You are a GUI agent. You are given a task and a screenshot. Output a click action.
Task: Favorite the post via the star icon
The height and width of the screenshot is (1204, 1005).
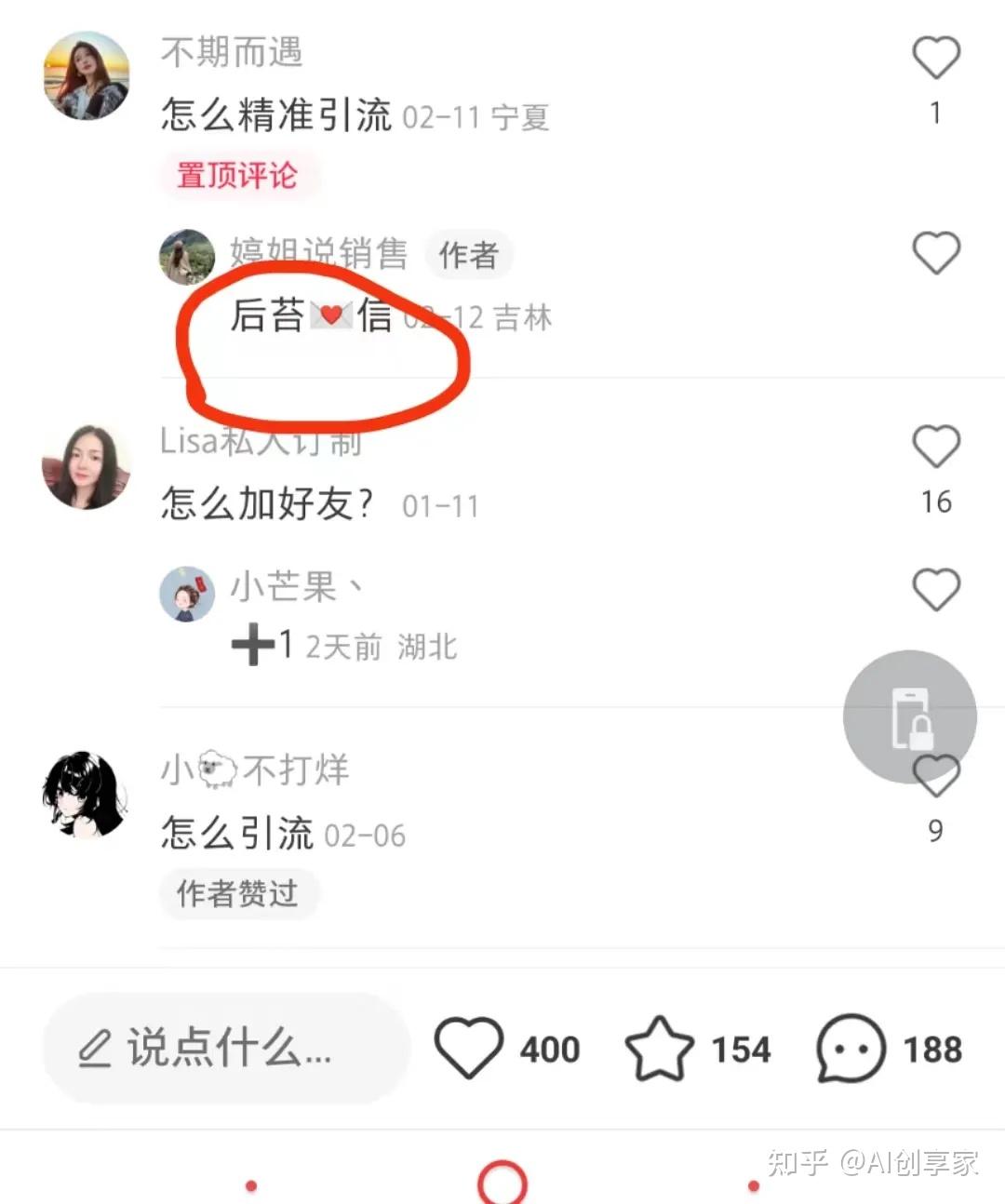tap(660, 1049)
